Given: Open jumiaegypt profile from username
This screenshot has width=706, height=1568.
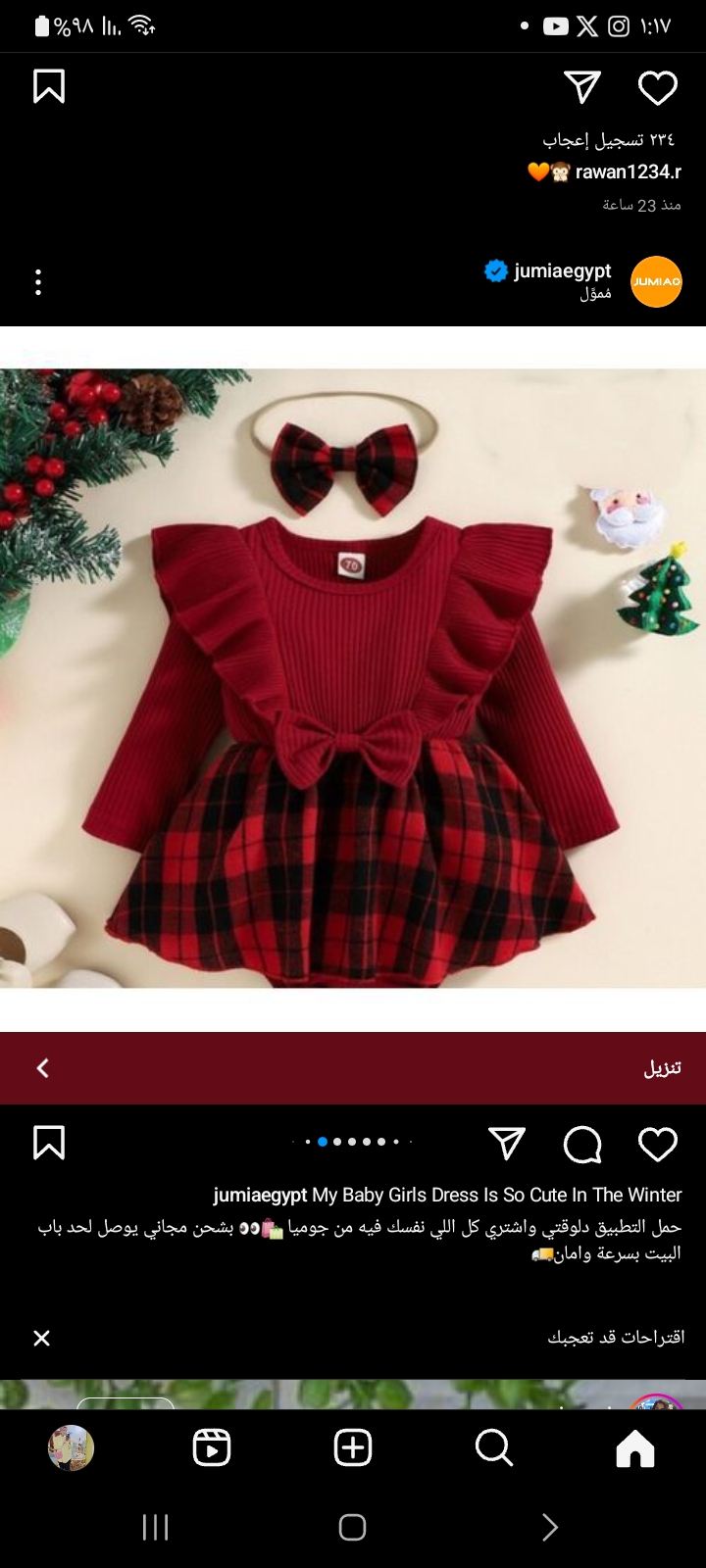Looking at the screenshot, I should pos(562,270).
